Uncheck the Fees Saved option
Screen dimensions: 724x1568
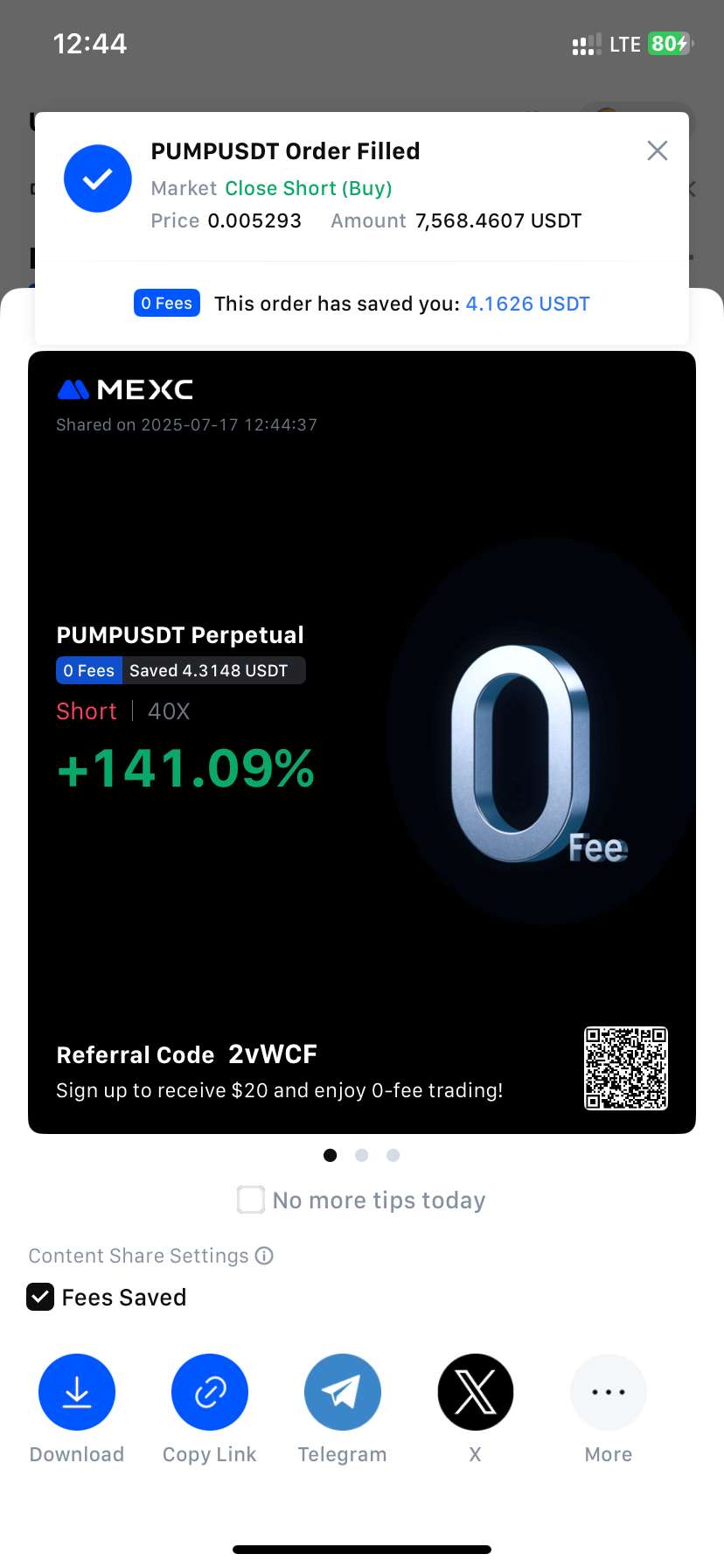click(x=40, y=1297)
